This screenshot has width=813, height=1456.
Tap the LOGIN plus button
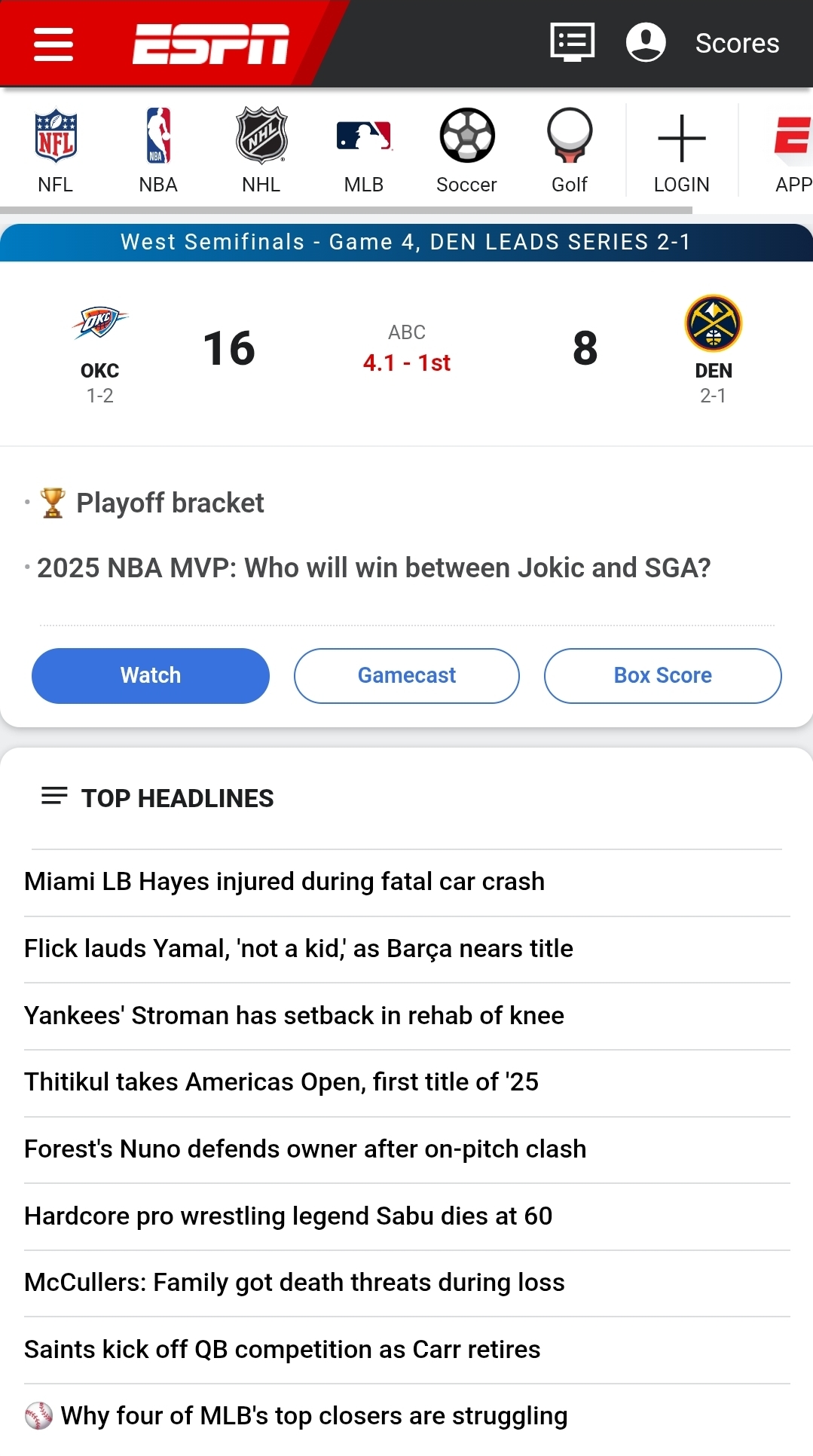[x=681, y=151]
